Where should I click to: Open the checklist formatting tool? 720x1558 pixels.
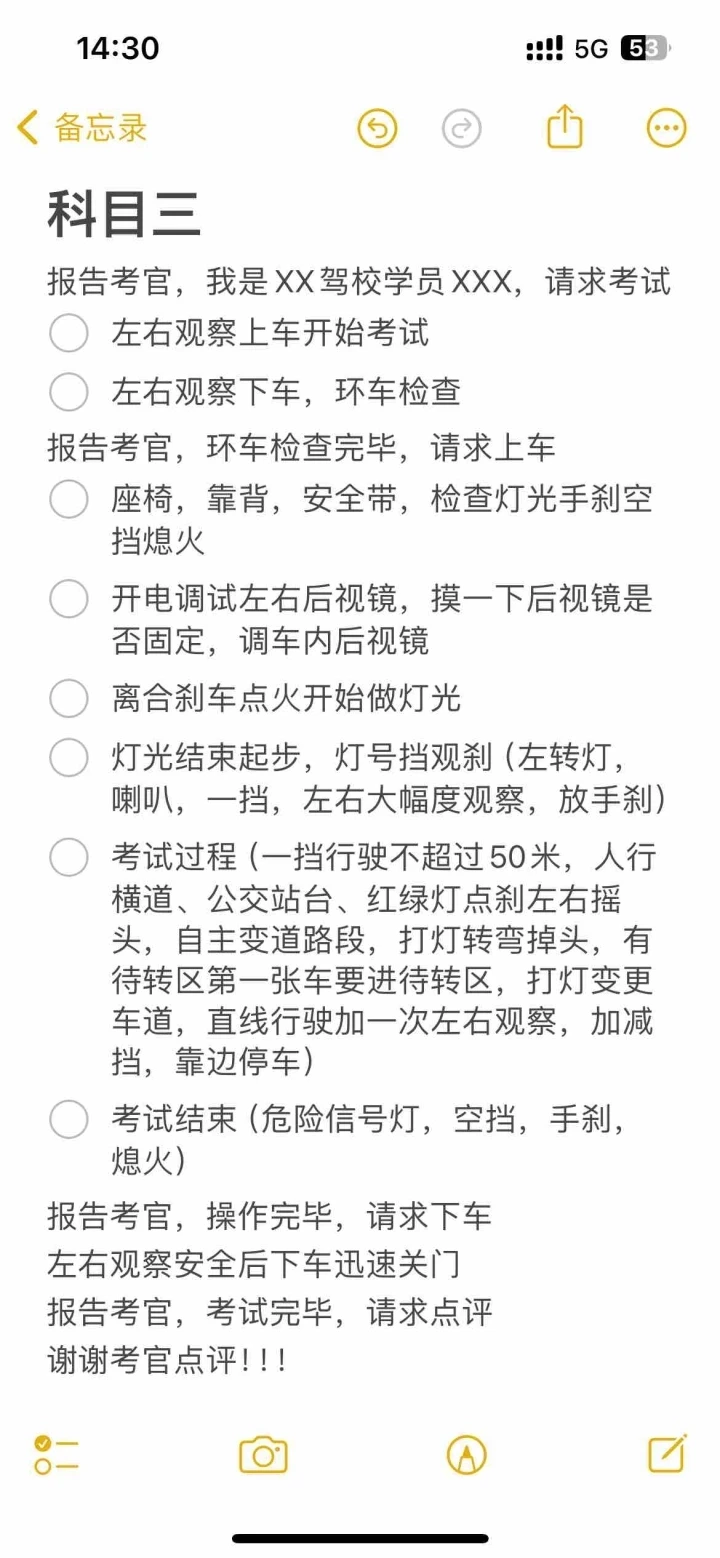coord(56,1455)
